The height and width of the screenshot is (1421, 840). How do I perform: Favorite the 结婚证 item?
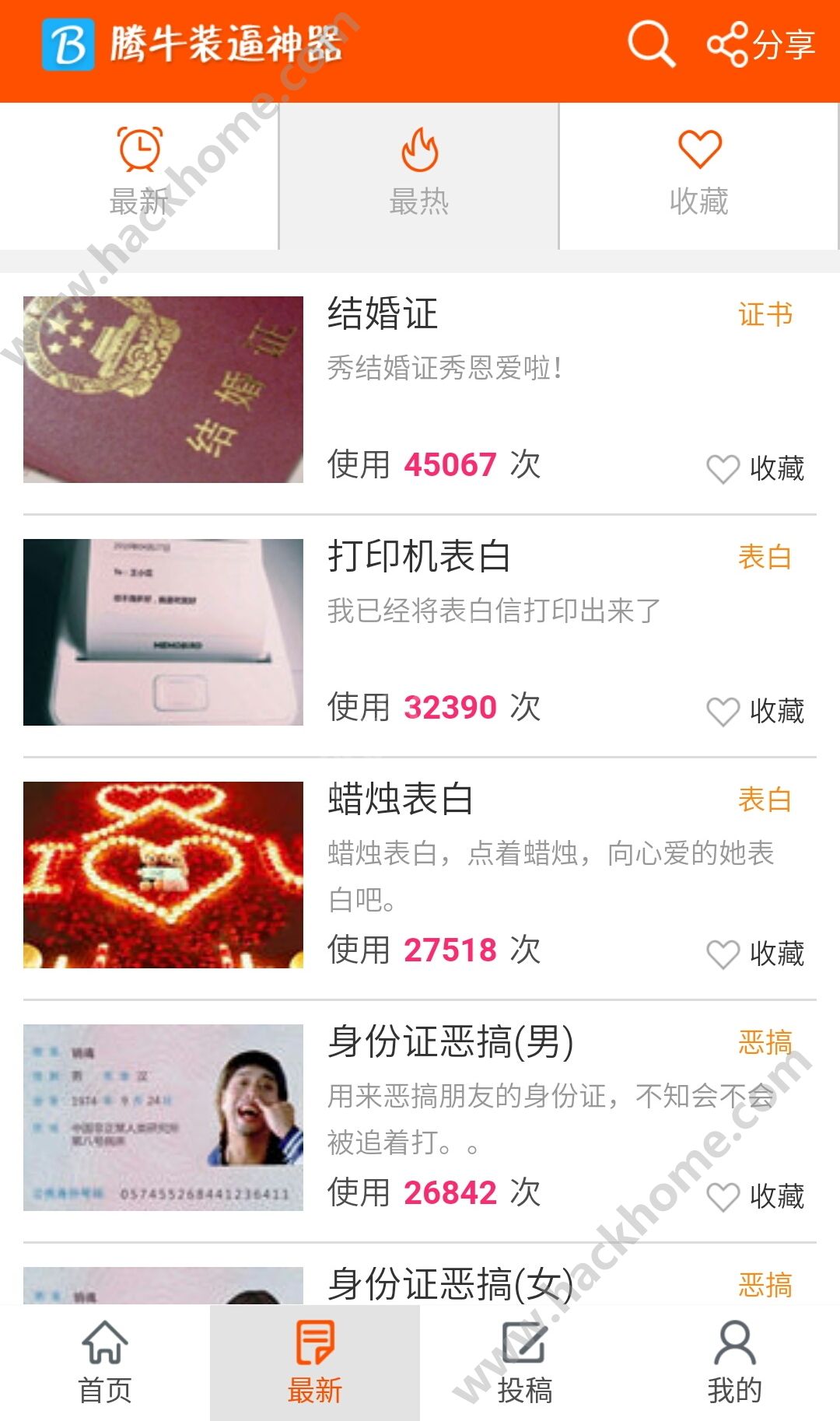click(x=755, y=468)
